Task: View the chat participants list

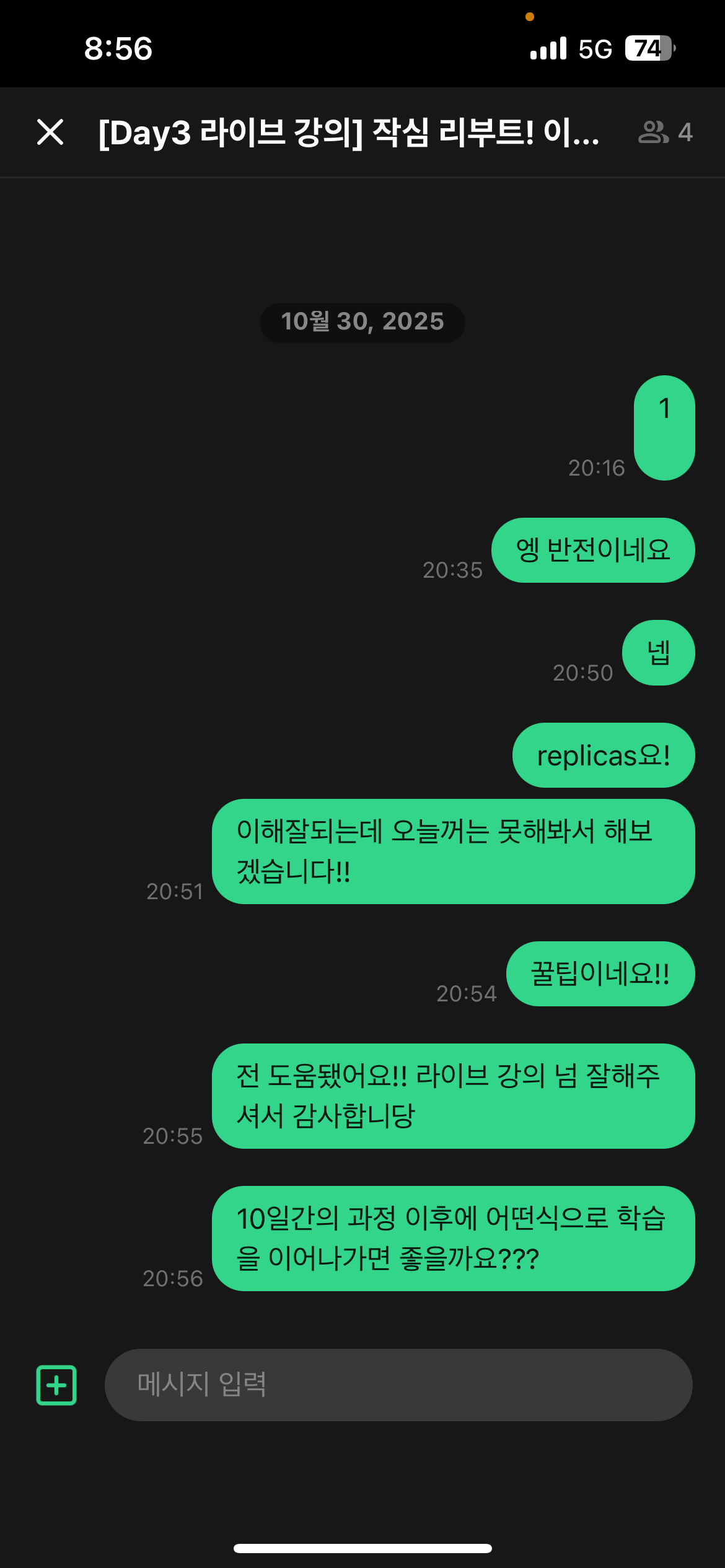Action: click(x=665, y=132)
